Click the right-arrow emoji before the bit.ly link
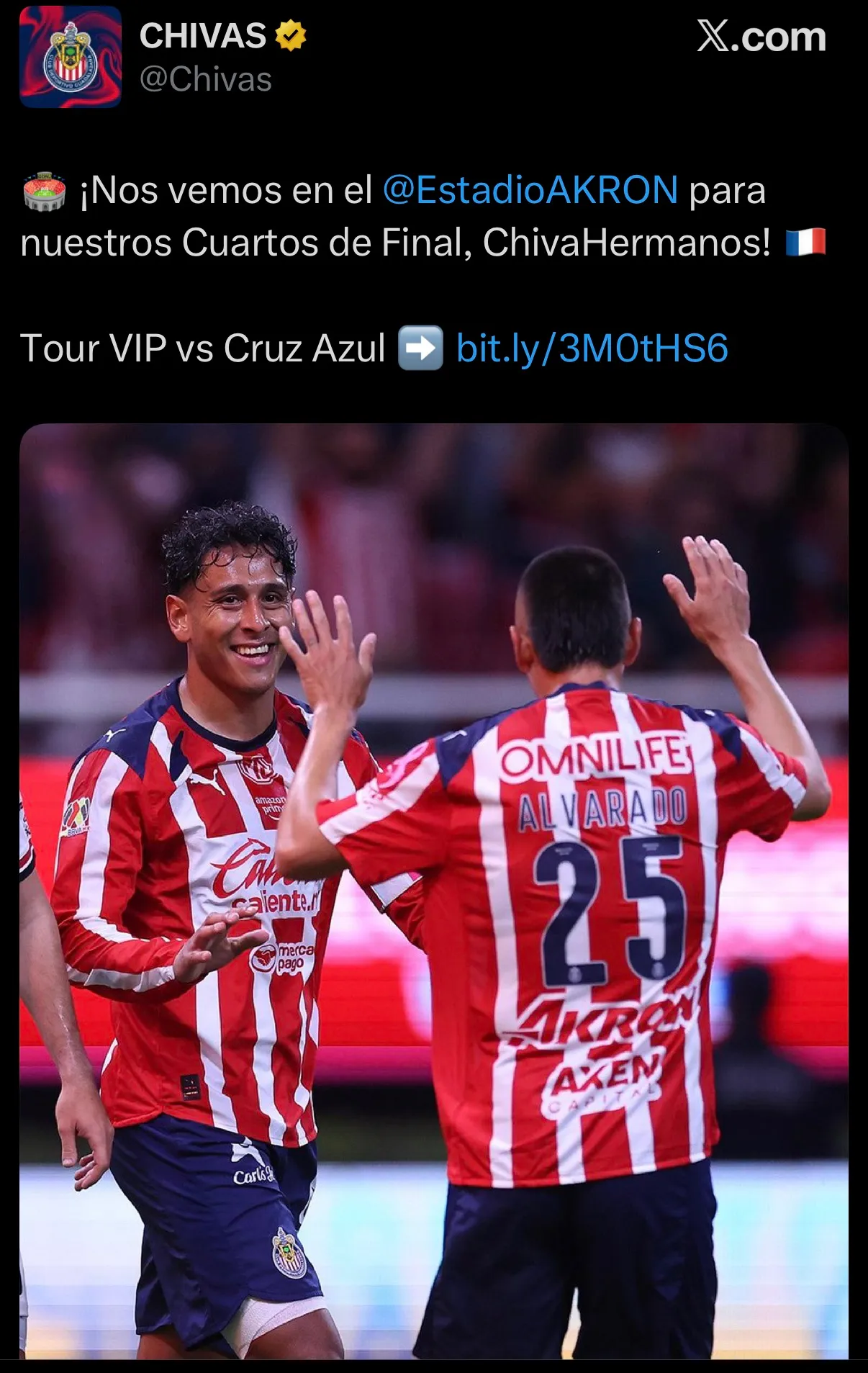The height and width of the screenshot is (1373, 868). point(420,348)
